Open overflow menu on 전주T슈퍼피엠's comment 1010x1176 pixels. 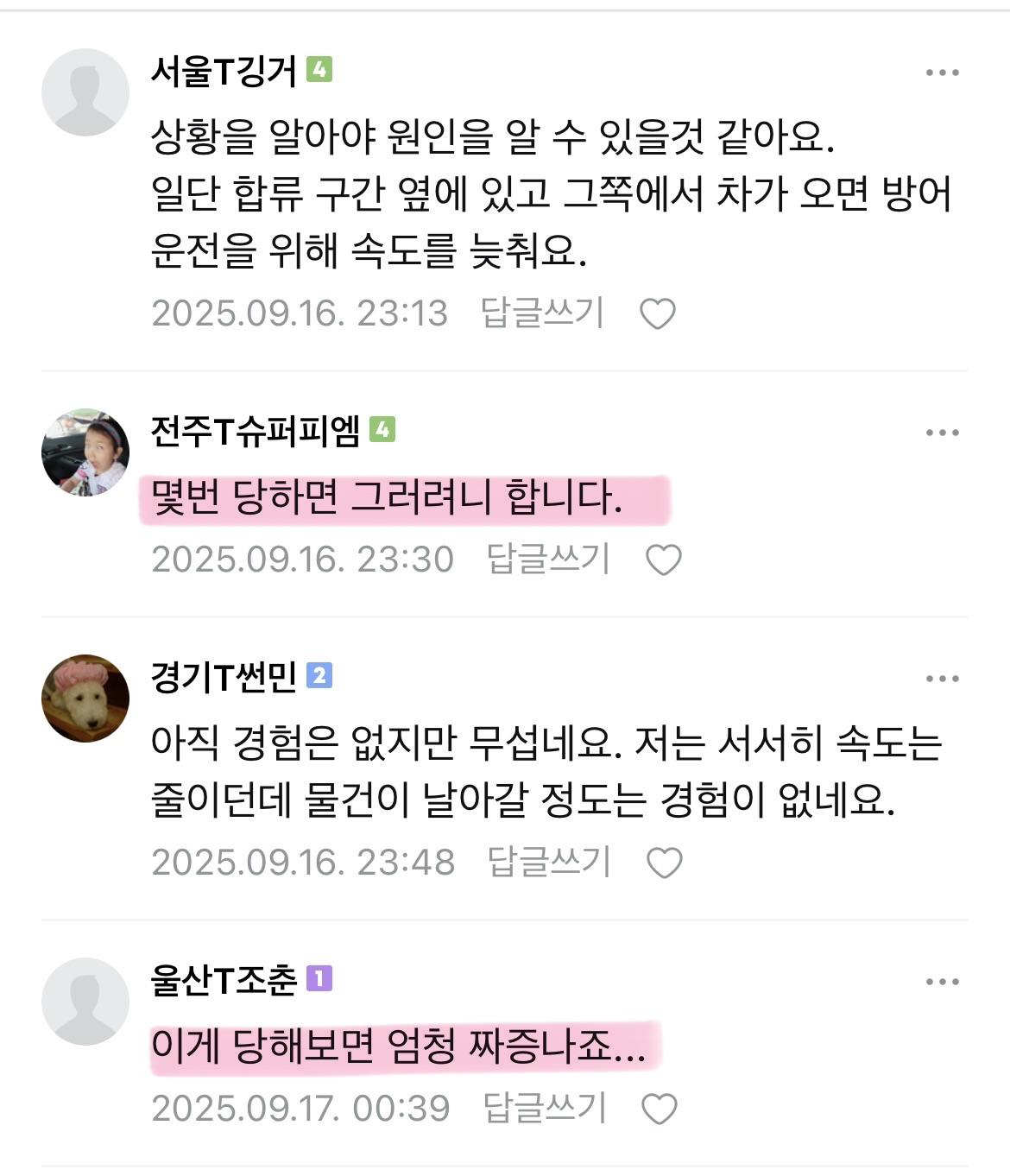point(942,433)
